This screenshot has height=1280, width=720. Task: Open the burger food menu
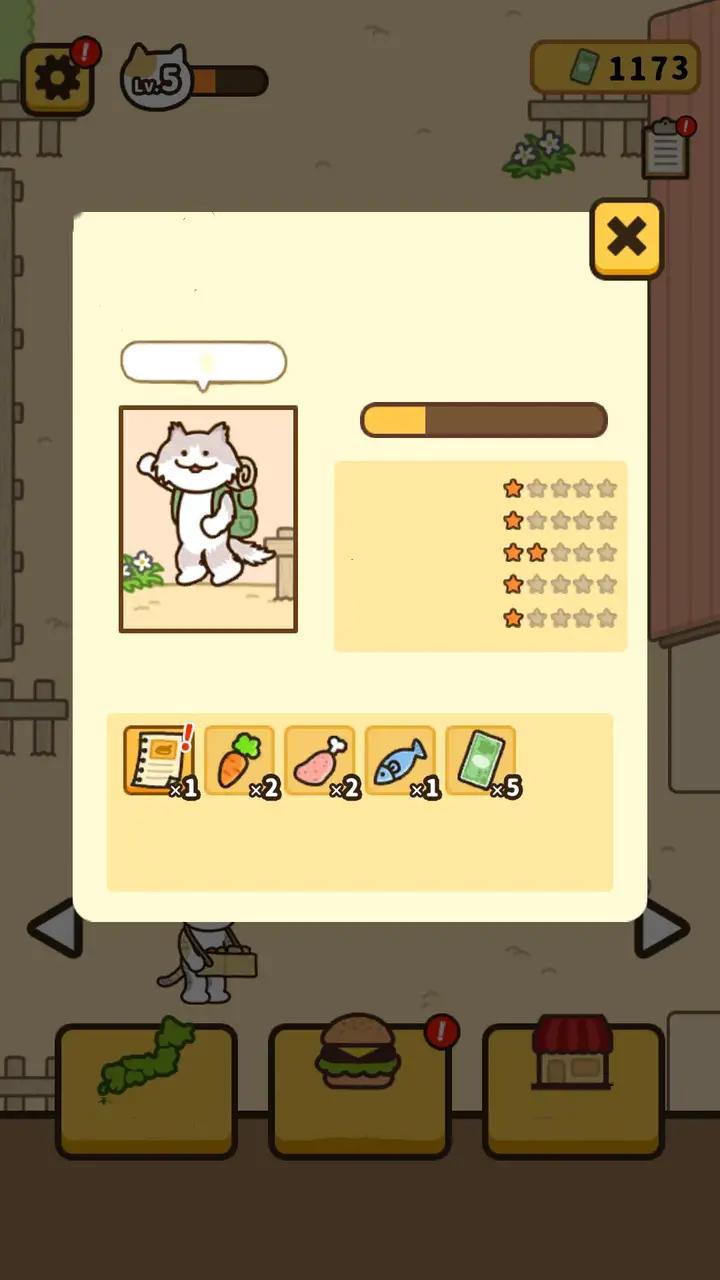(x=360, y=1091)
